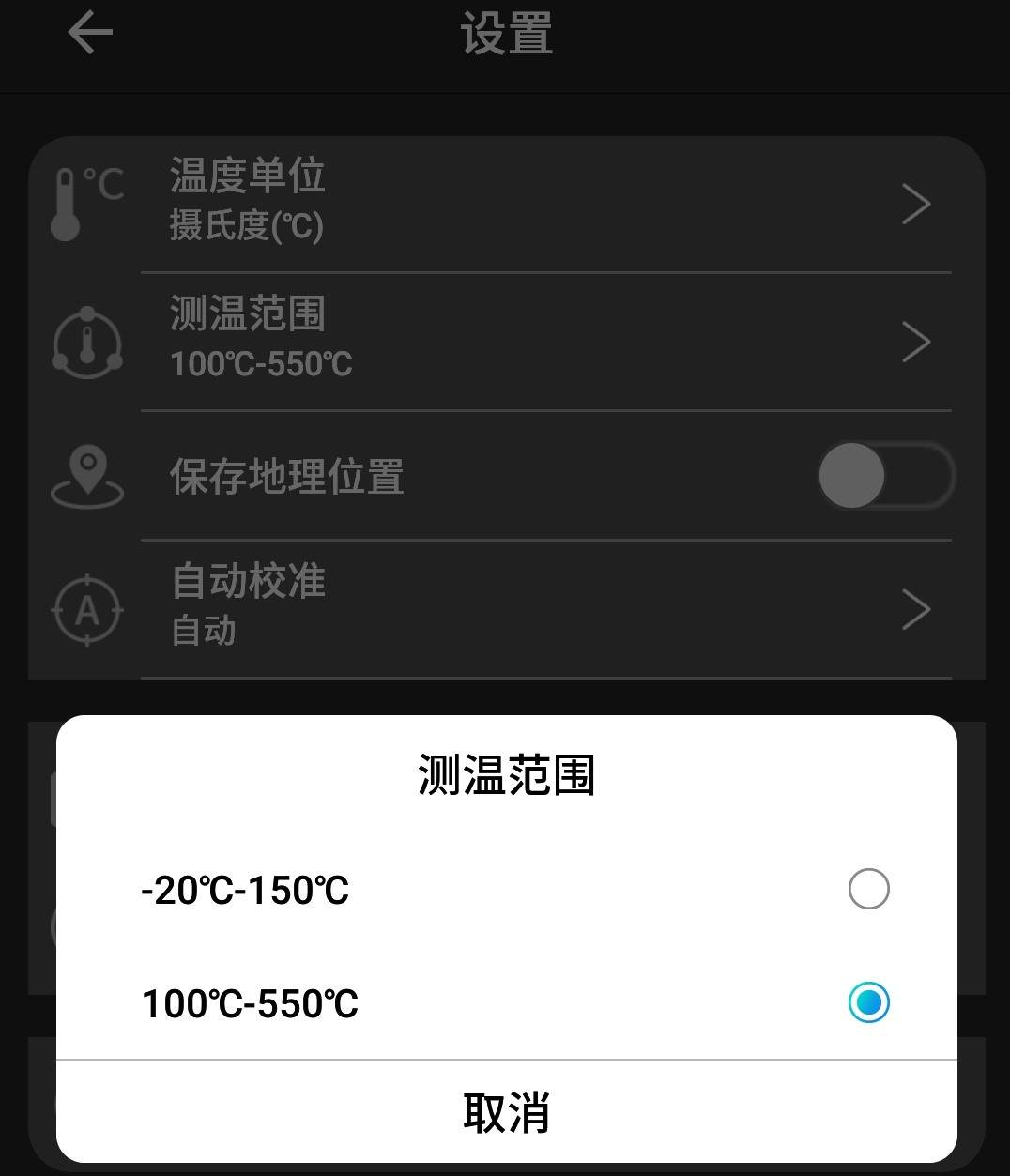Viewport: 1010px width, 1176px height.
Task: Click the back arrow icon
Action: click(89, 31)
